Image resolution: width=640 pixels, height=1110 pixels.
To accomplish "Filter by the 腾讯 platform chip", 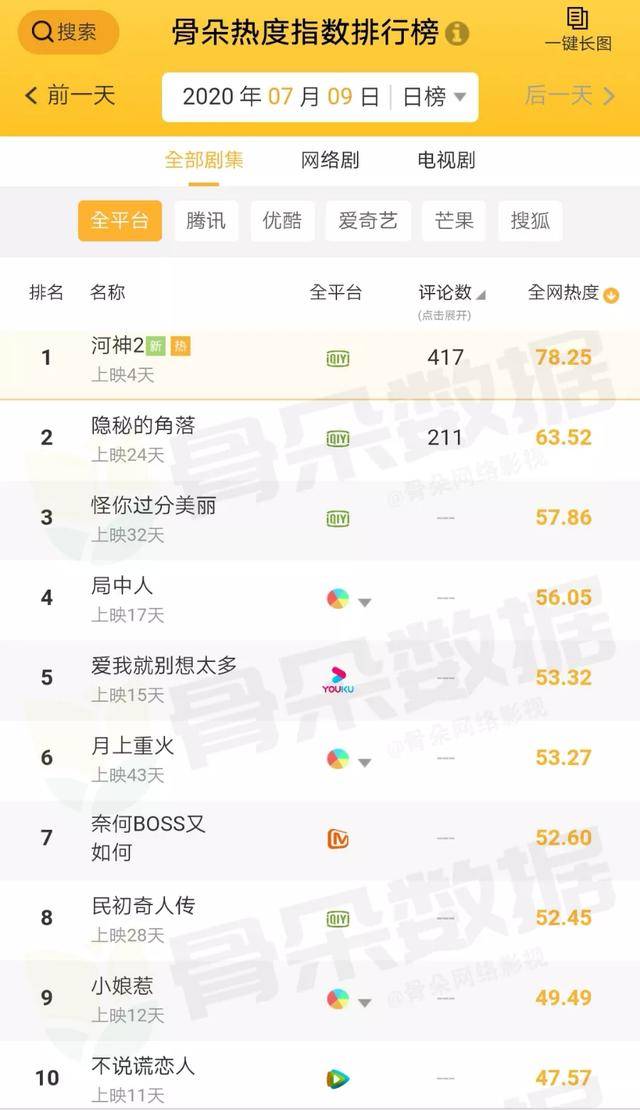I will coord(206,221).
